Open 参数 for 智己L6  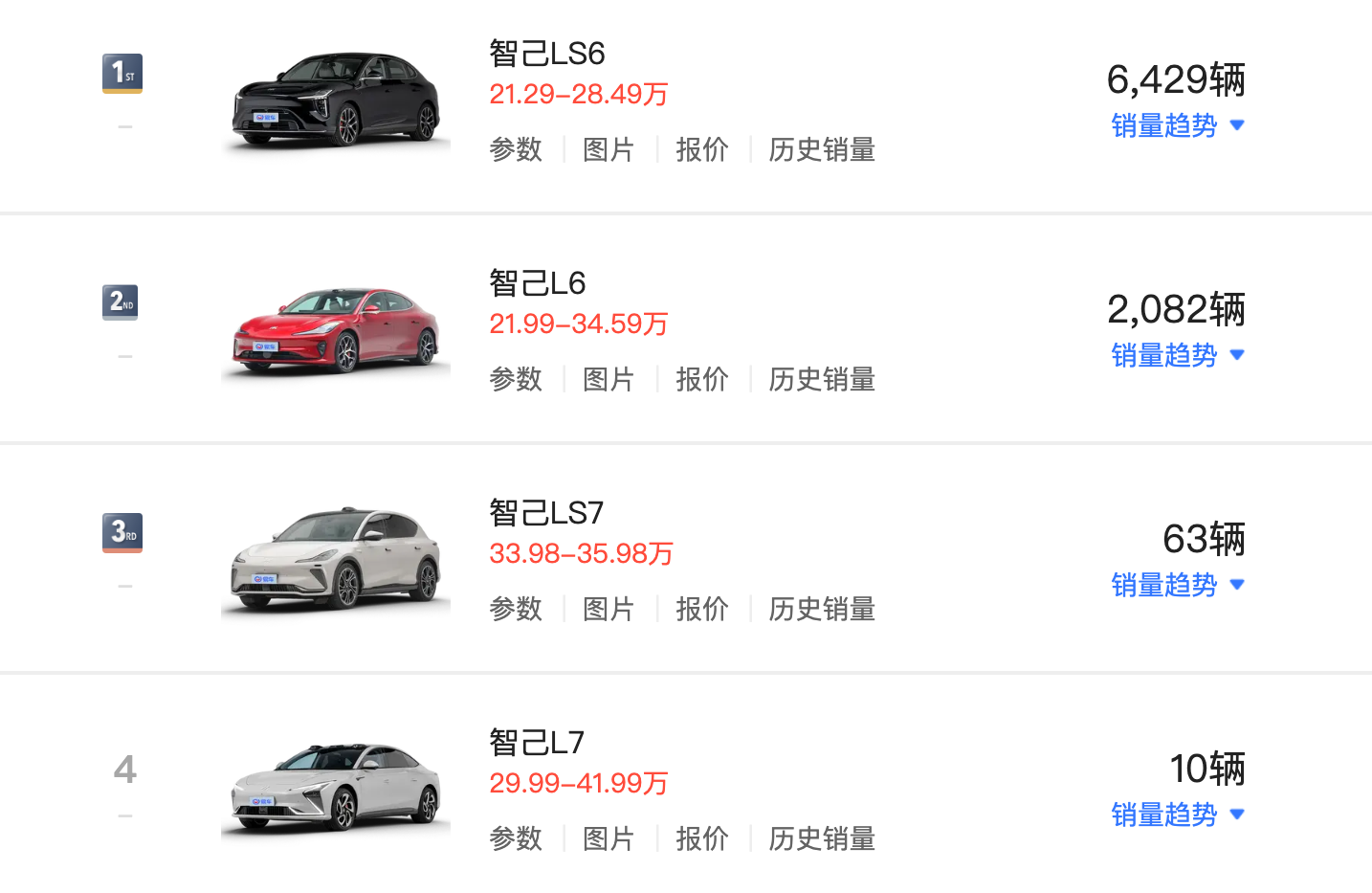pyautogui.click(x=516, y=379)
